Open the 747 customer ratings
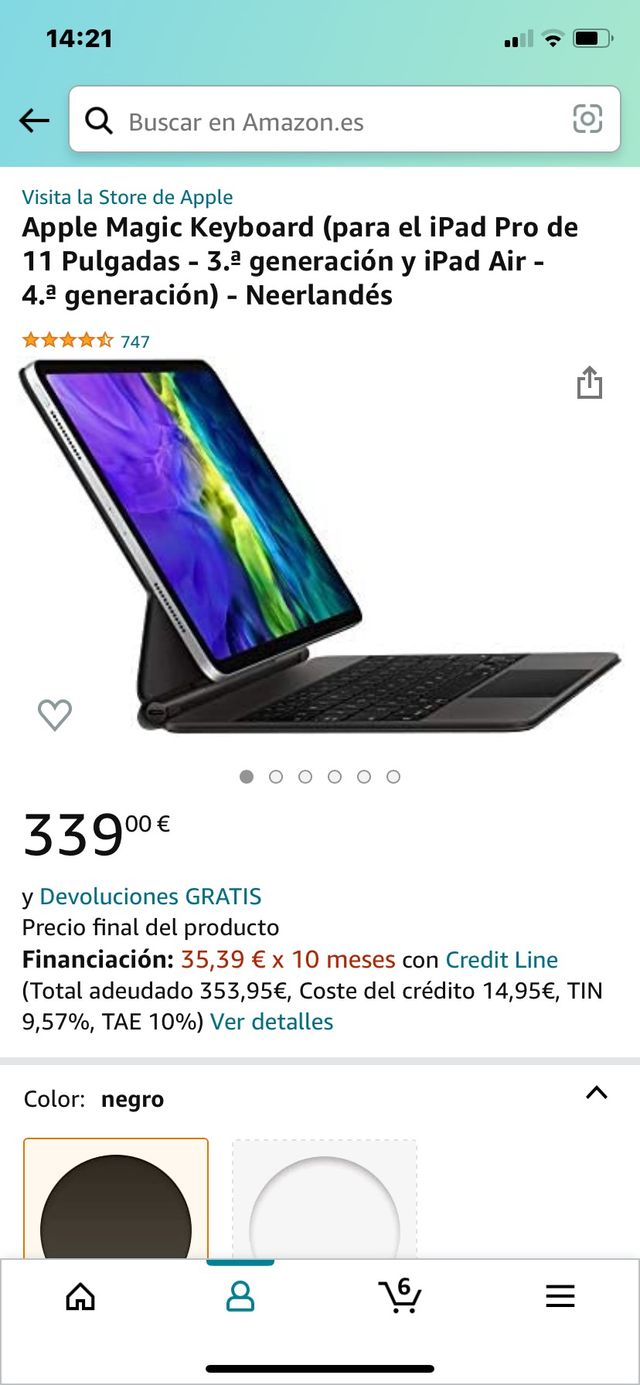The image size is (640, 1385). click(x=135, y=341)
